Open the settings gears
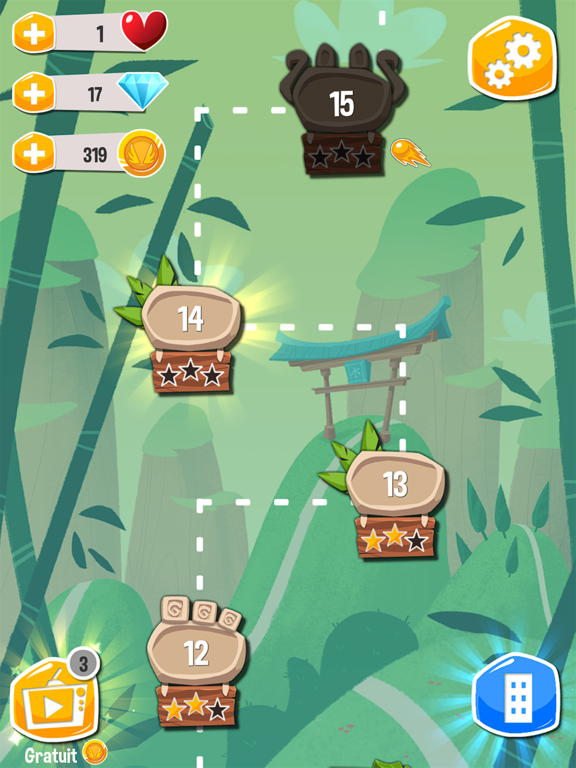This screenshot has width=576, height=768. 513,57
